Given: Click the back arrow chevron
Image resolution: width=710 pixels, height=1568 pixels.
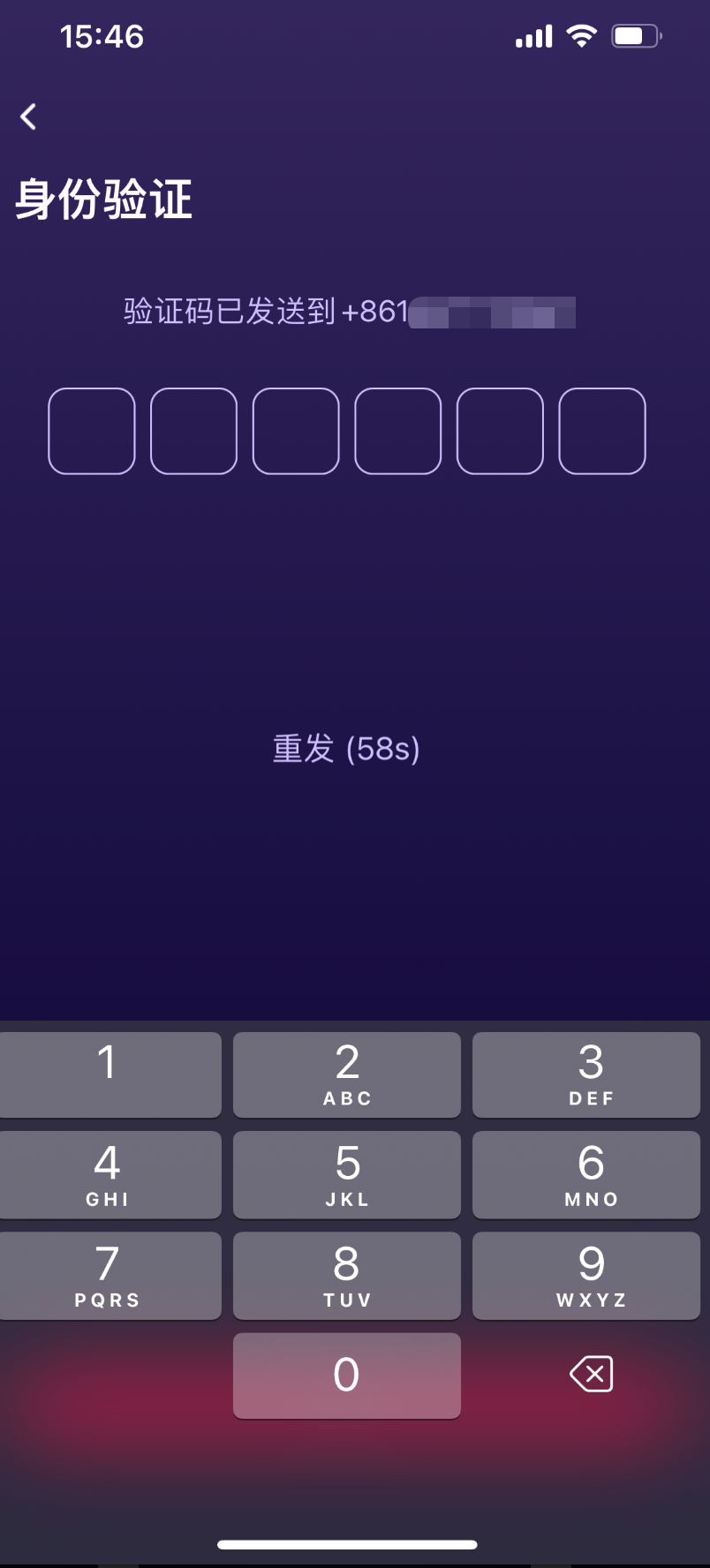Looking at the screenshot, I should pos(29,116).
